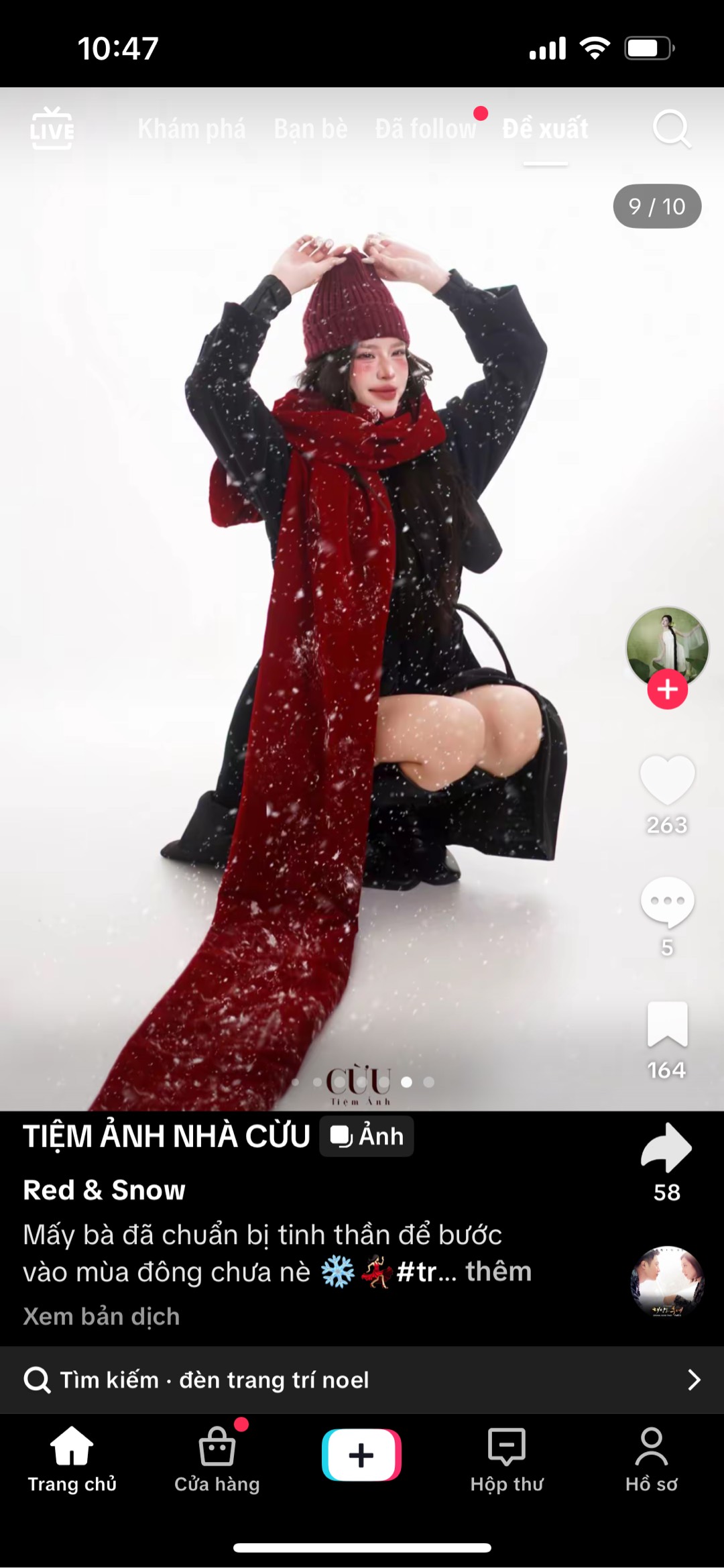Create a new post with plus button
Viewport: 724px width, 1568px height.
click(x=361, y=1455)
